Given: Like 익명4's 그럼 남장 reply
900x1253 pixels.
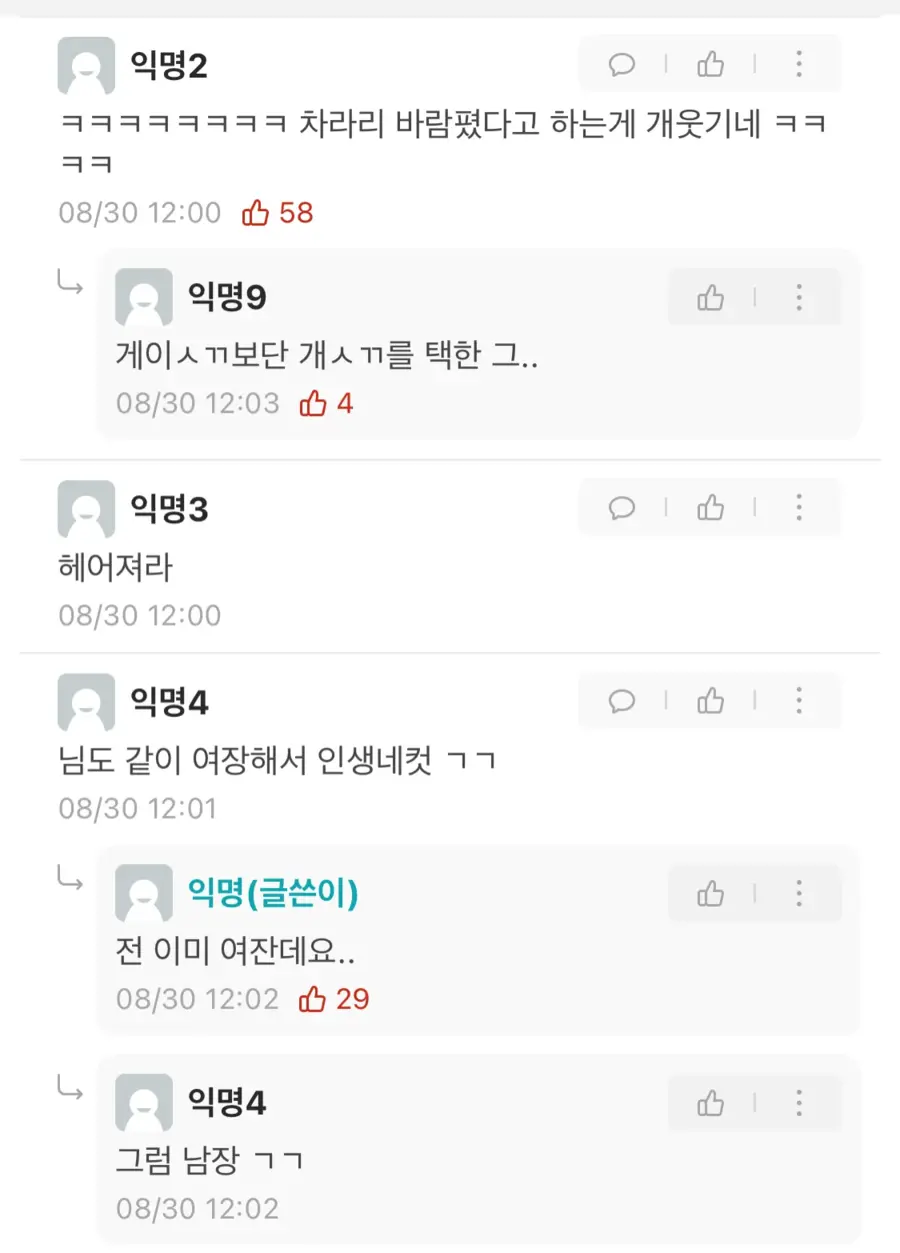Looking at the screenshot, I should coord(711,1103).
